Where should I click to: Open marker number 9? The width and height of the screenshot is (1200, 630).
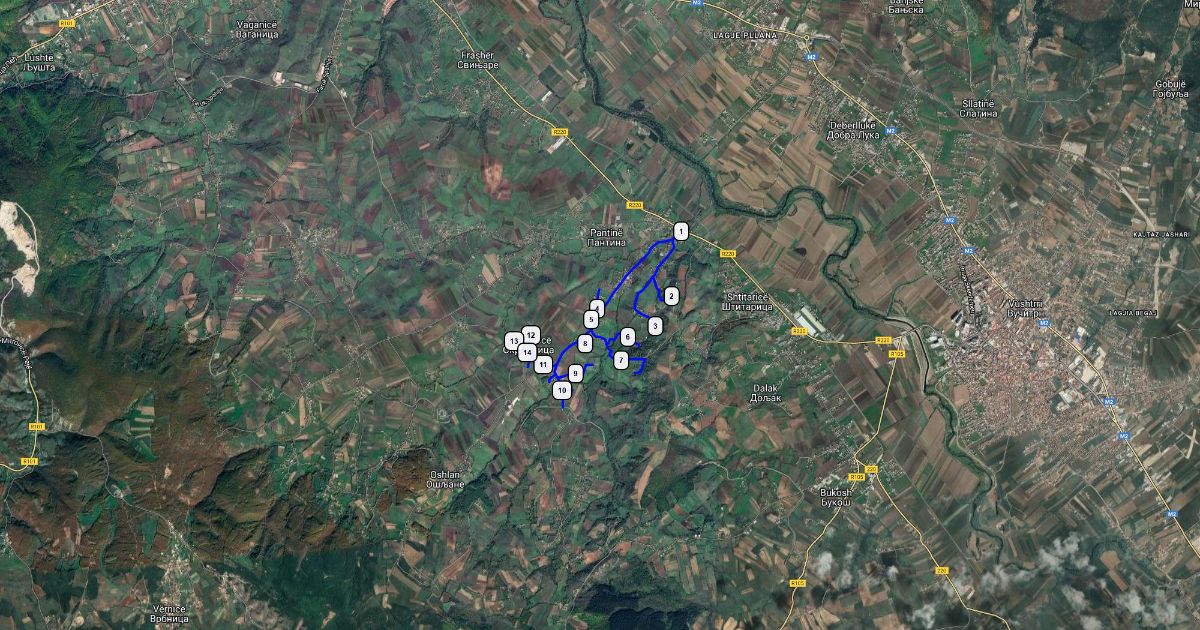(576, 373)
